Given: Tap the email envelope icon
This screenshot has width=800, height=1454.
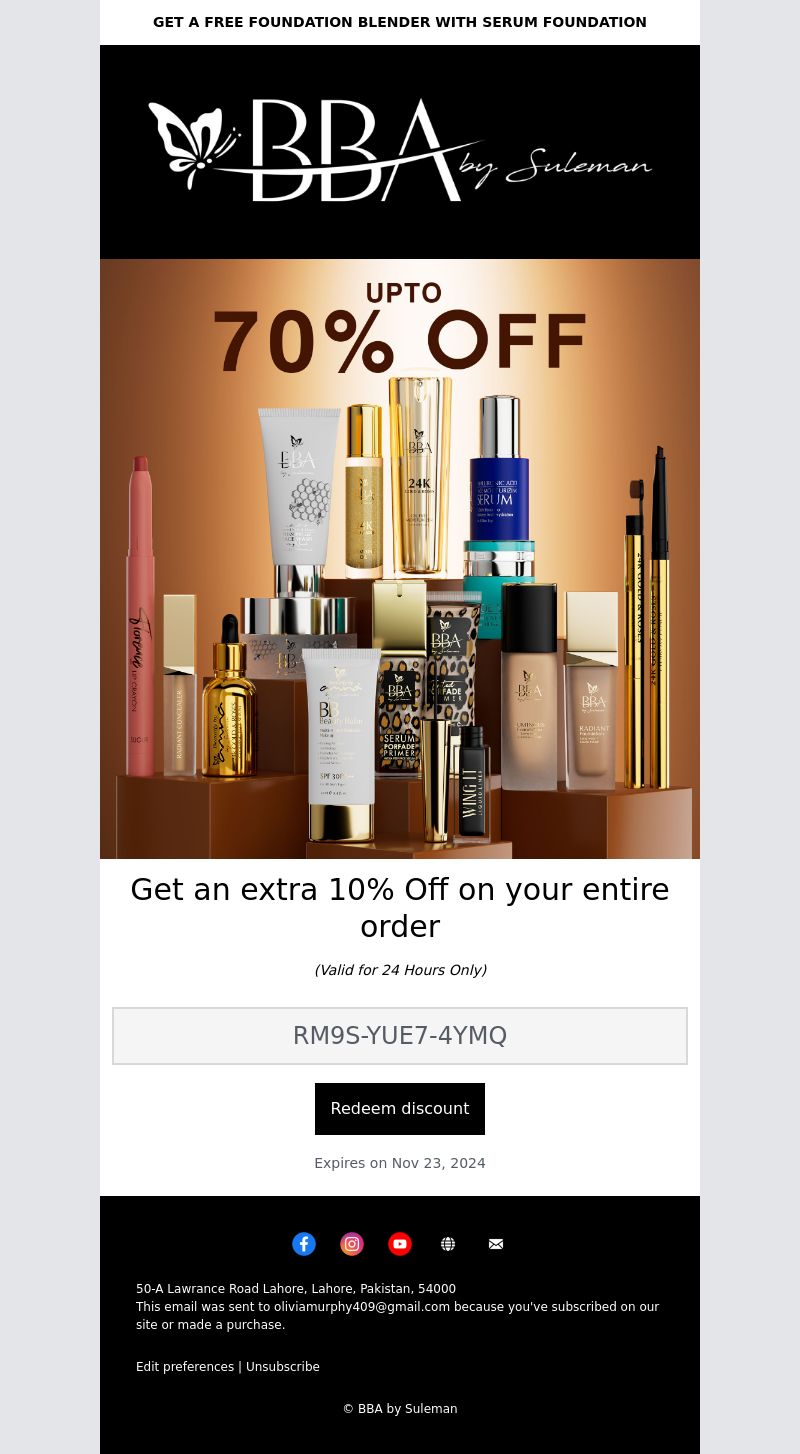Looking at the screenshot, I should [x=496, y=1244].
